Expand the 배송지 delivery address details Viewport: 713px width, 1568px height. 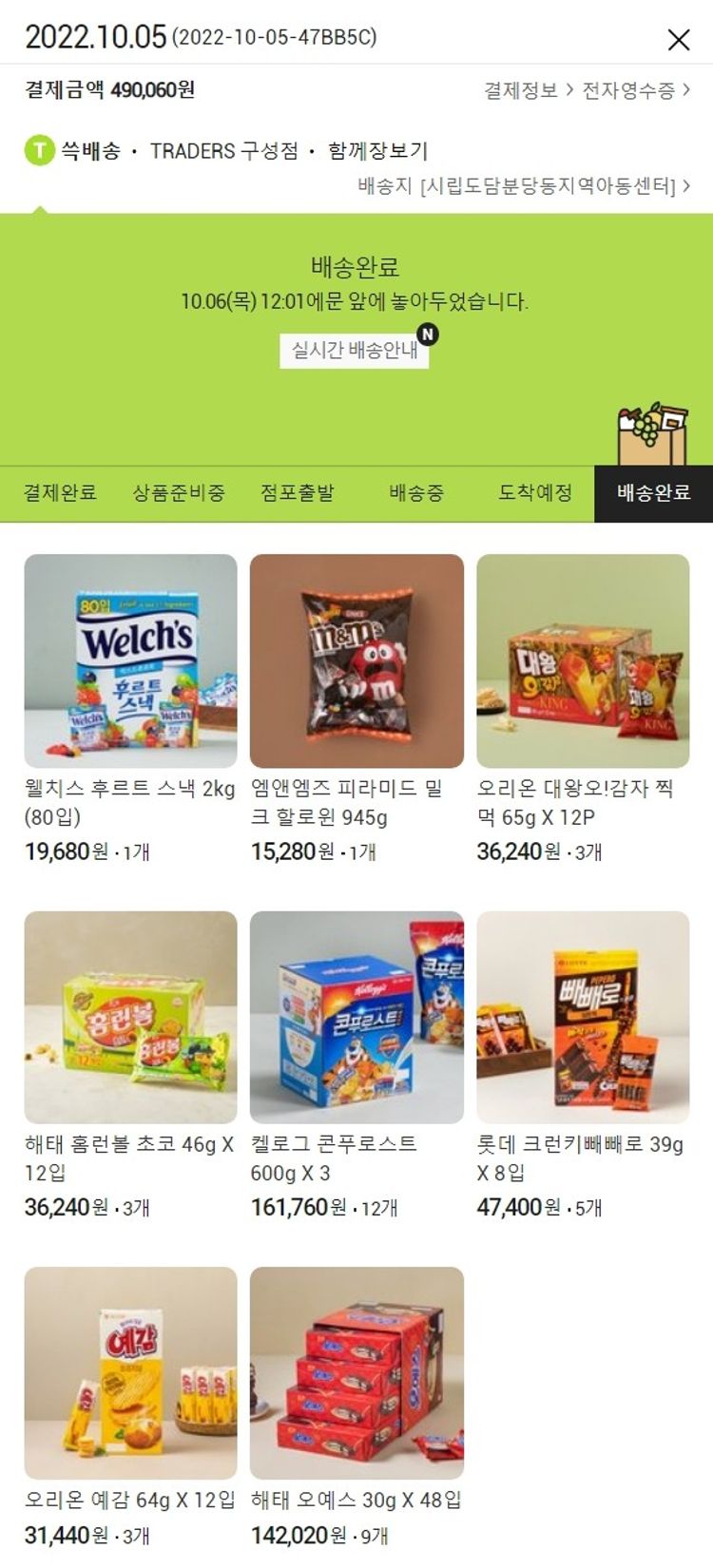(524, 186)
